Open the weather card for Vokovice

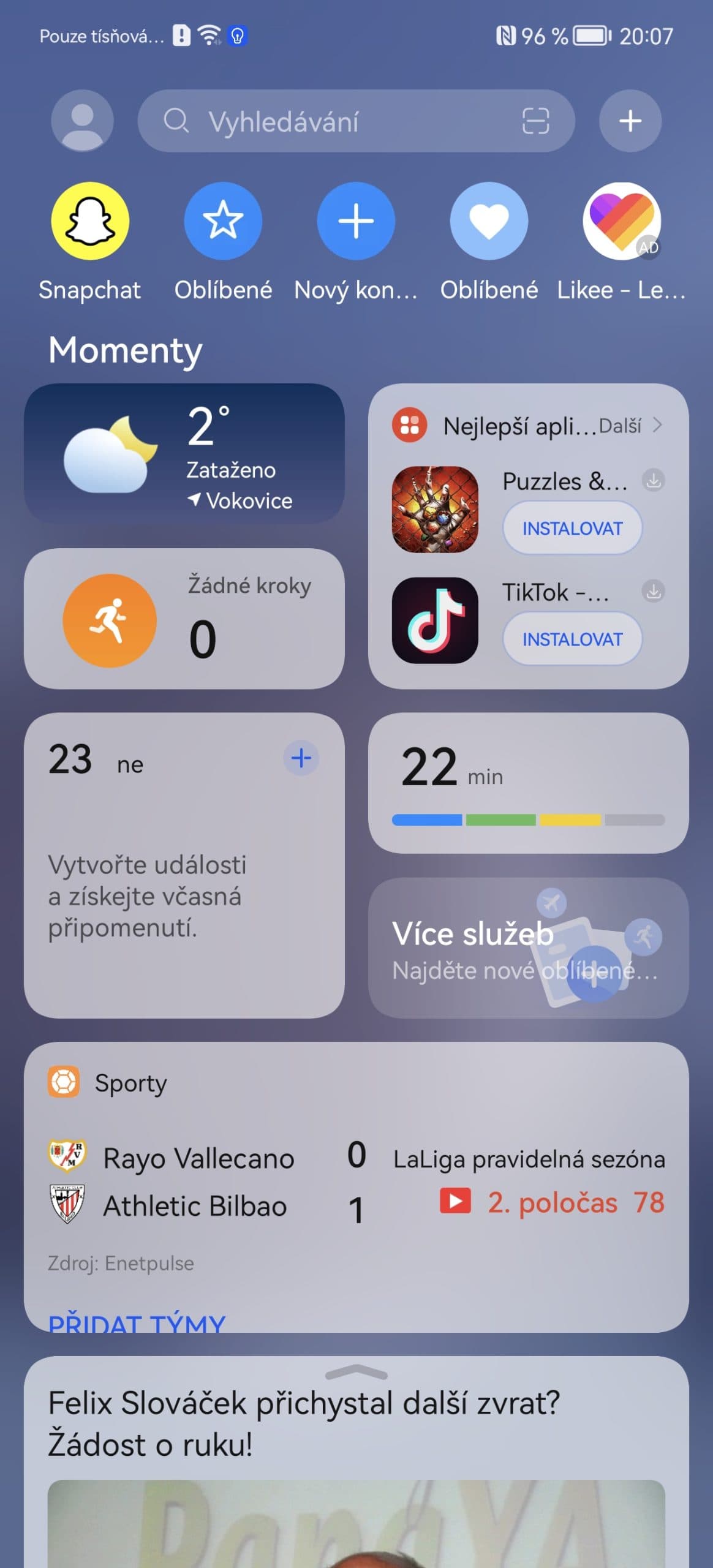184,454
